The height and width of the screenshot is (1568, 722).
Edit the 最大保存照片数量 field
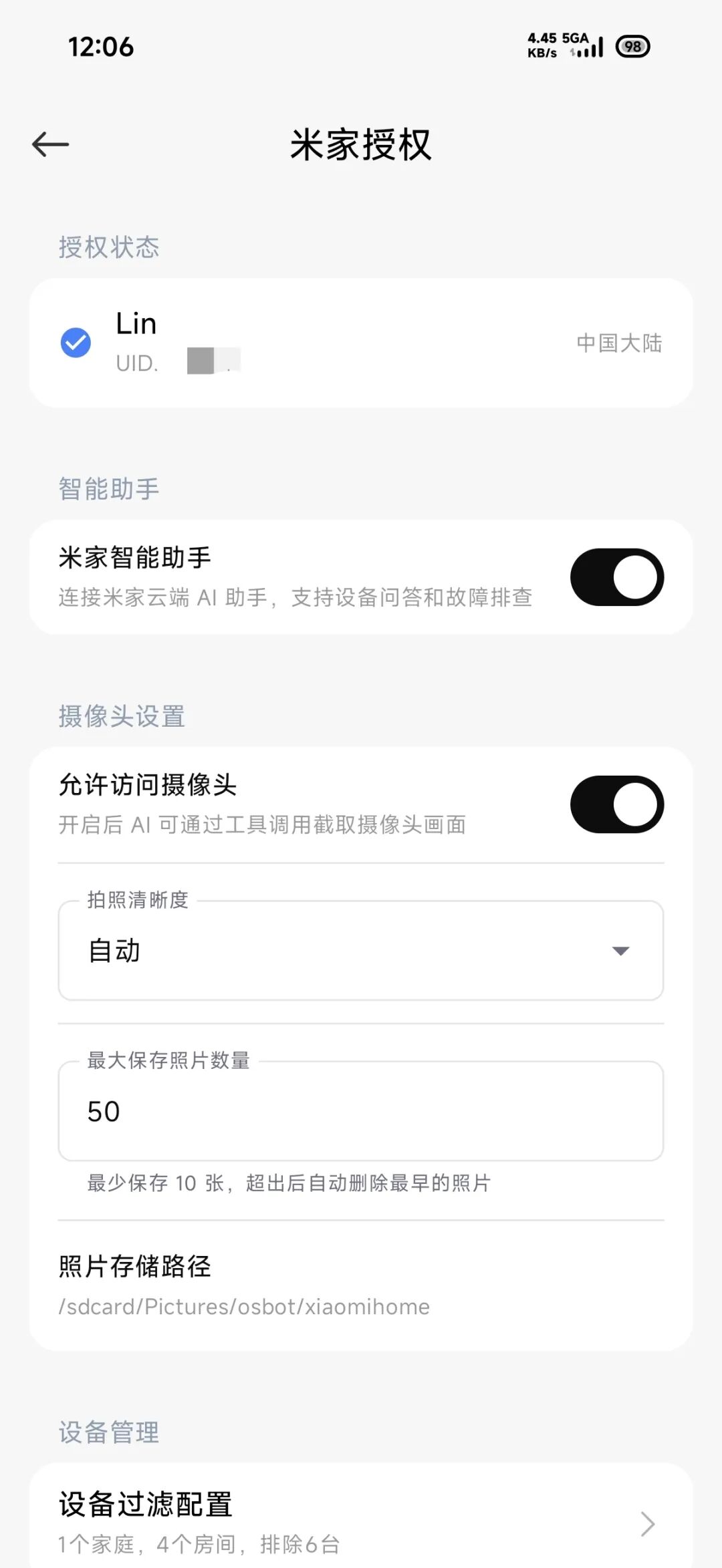361,1110
